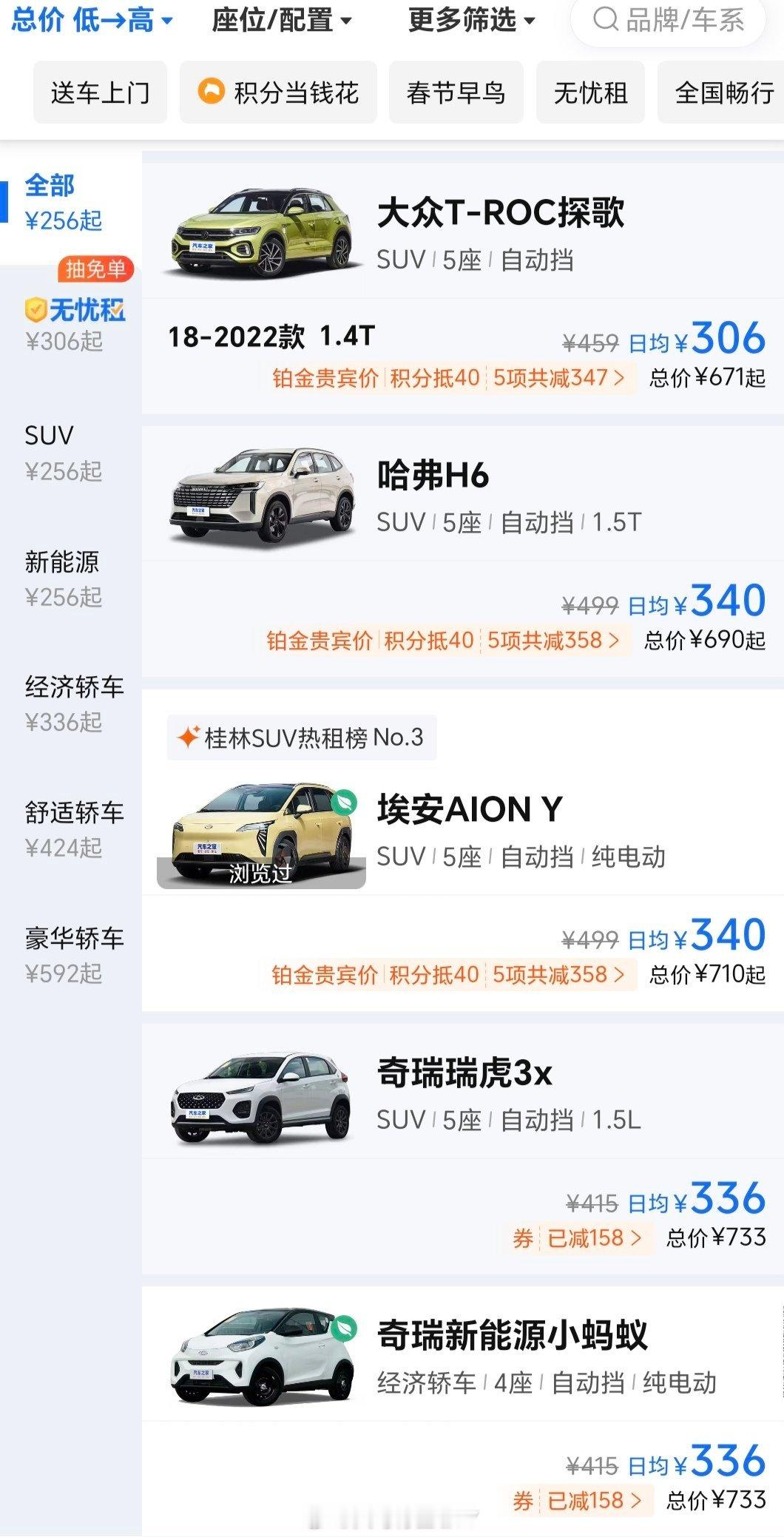Viewport: 784px width, 1537px height.
Task: Enable the 春节早鸟 filter
Action: pos(456,91)
